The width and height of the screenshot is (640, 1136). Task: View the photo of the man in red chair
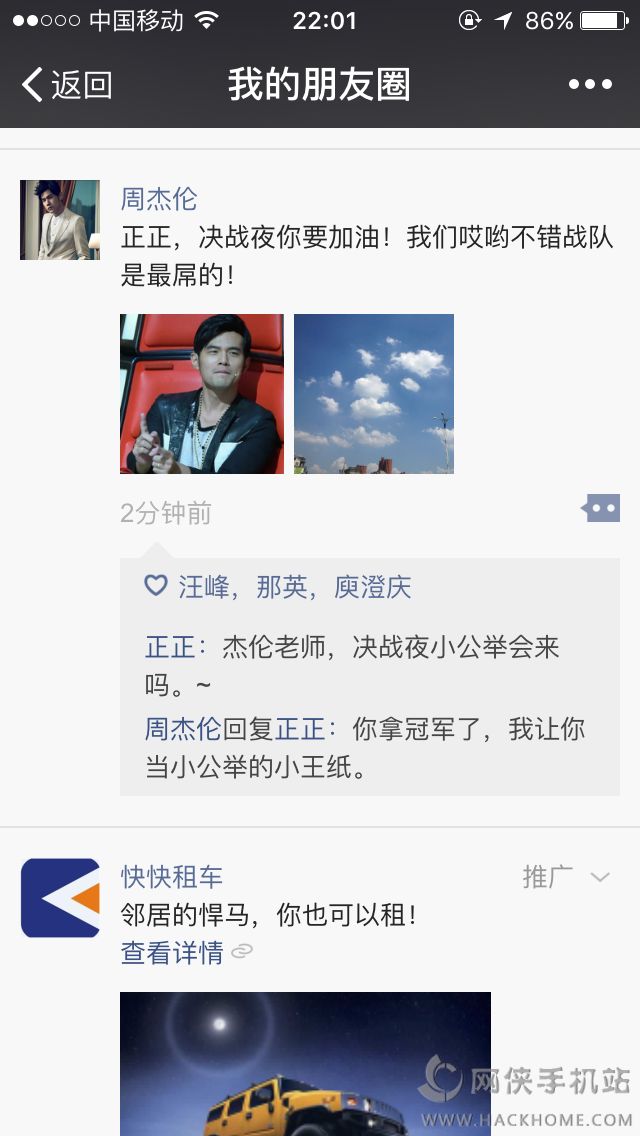202,394
